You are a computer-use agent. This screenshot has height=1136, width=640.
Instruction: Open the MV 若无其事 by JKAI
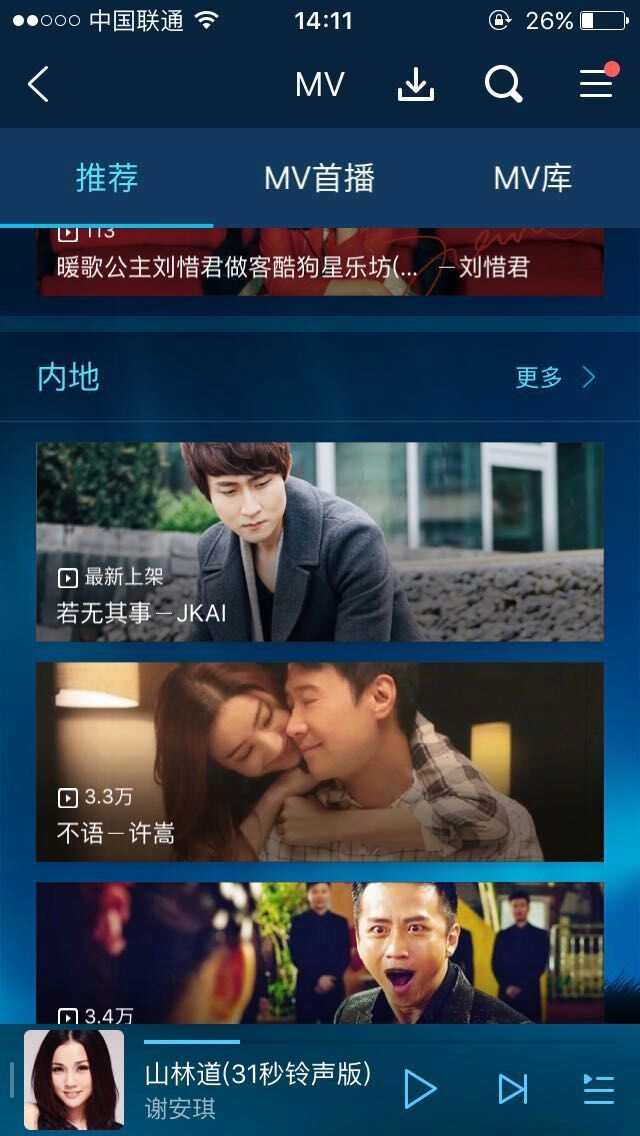[320, 541]
